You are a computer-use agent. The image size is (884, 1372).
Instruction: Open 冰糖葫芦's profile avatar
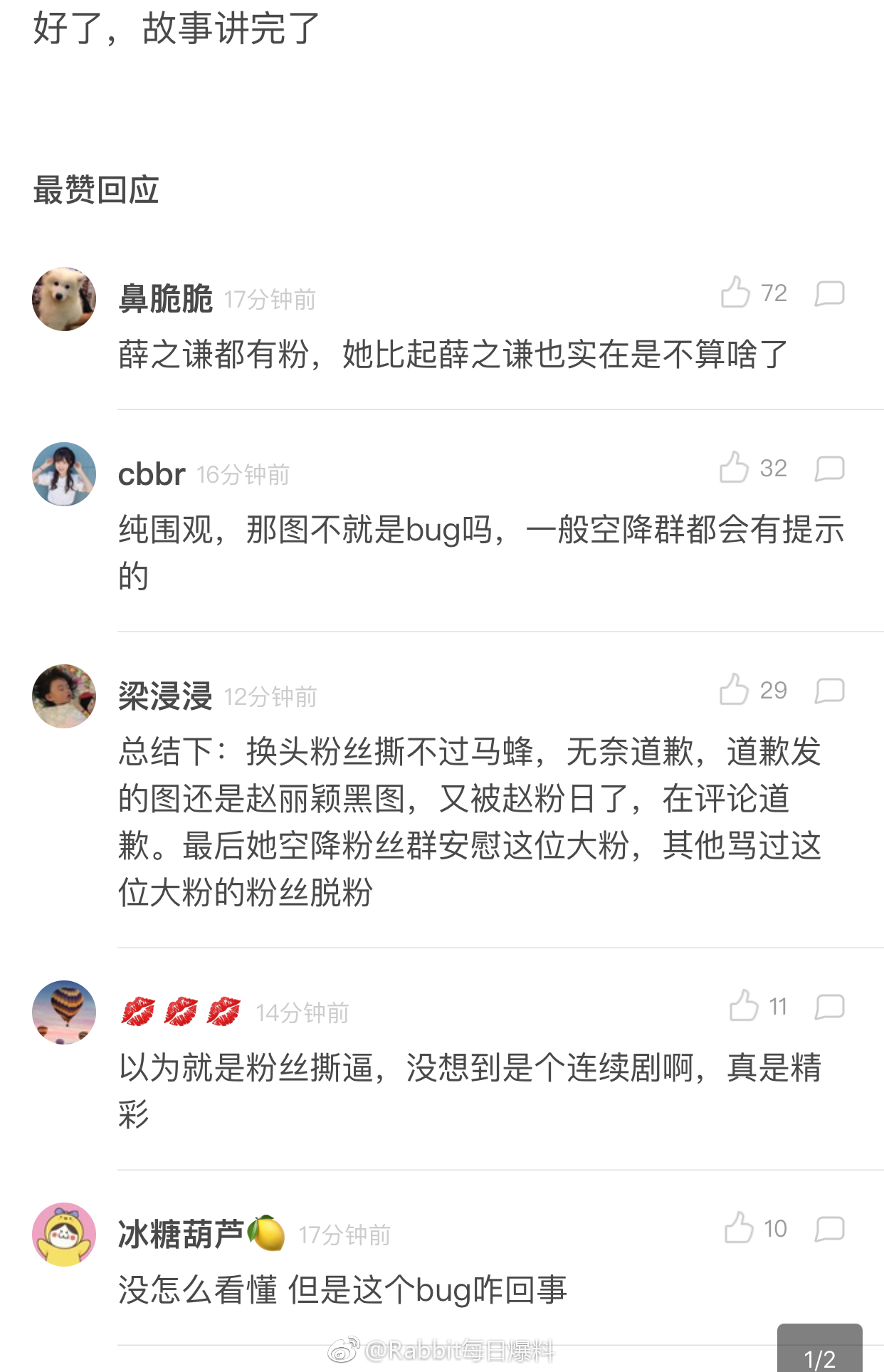(64, 1235)
